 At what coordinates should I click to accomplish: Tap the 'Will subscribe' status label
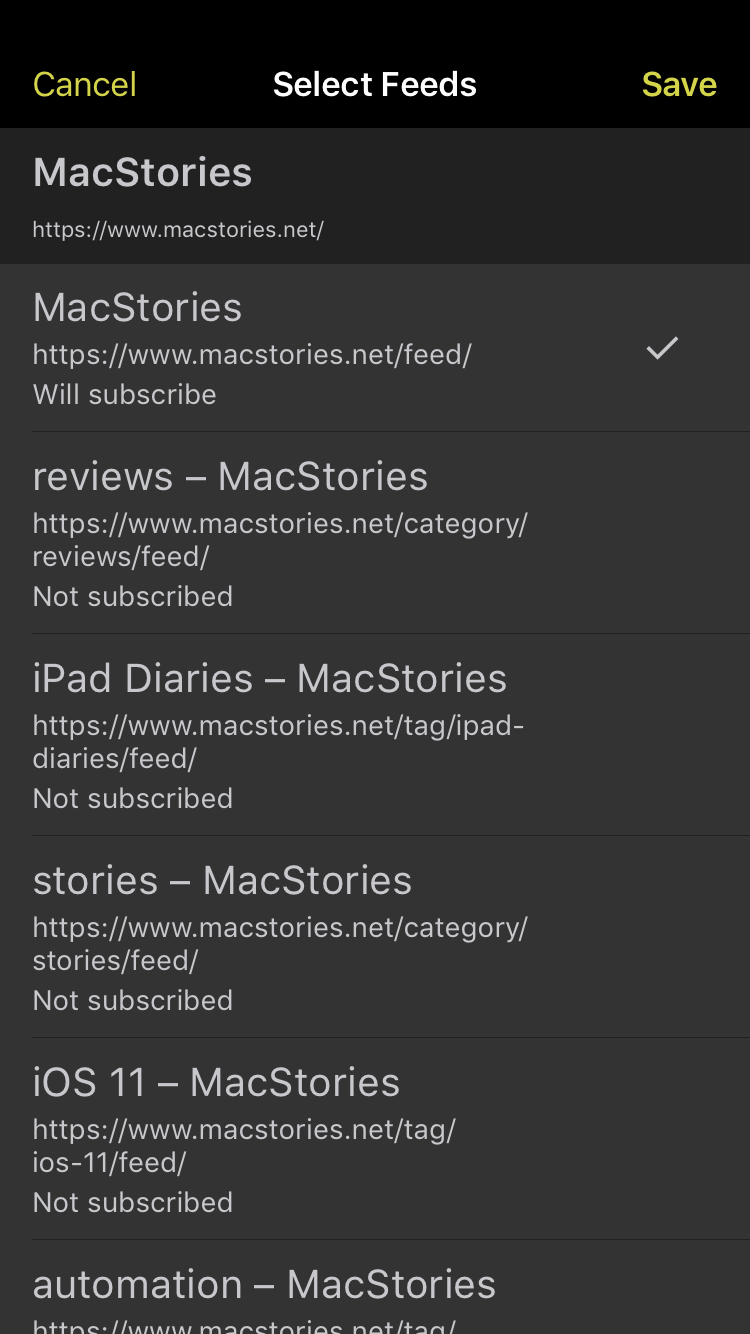coord(124,394)
